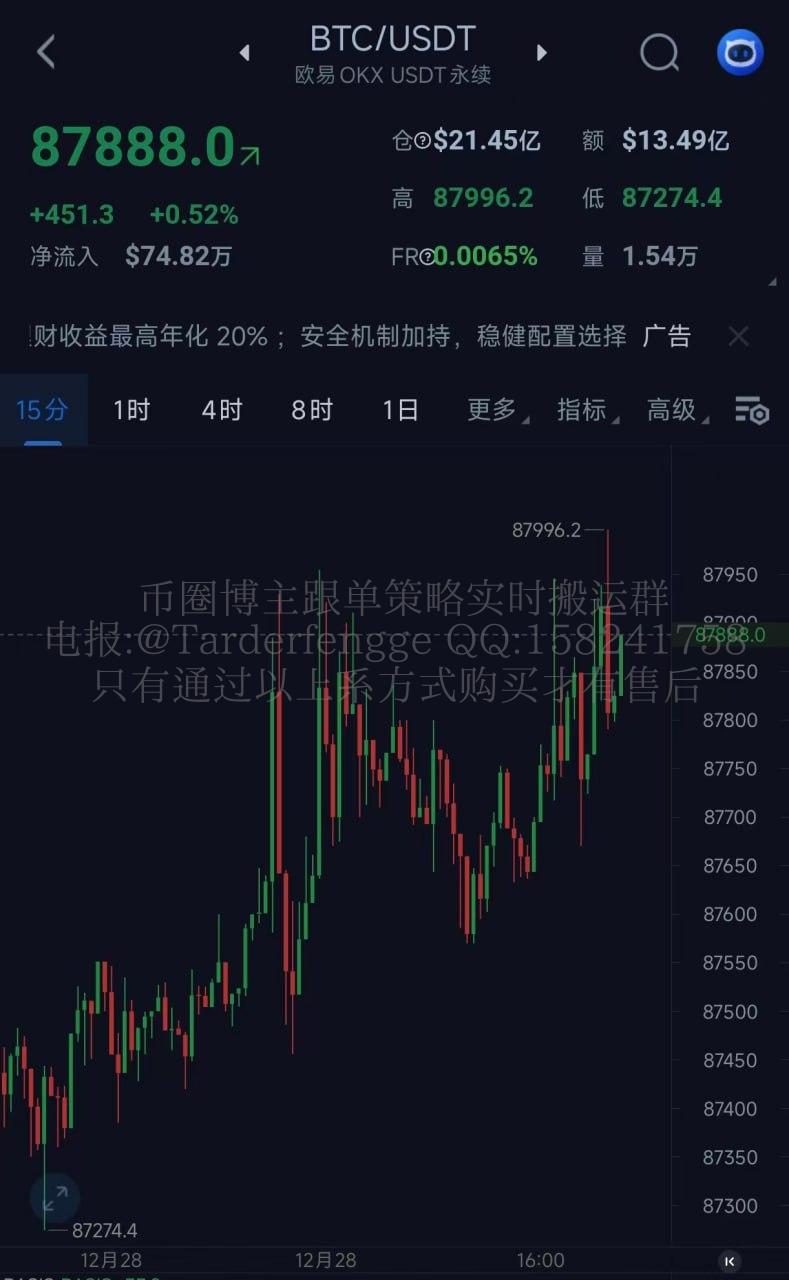Jump to latest candle button

click(x=730, y=1261)
